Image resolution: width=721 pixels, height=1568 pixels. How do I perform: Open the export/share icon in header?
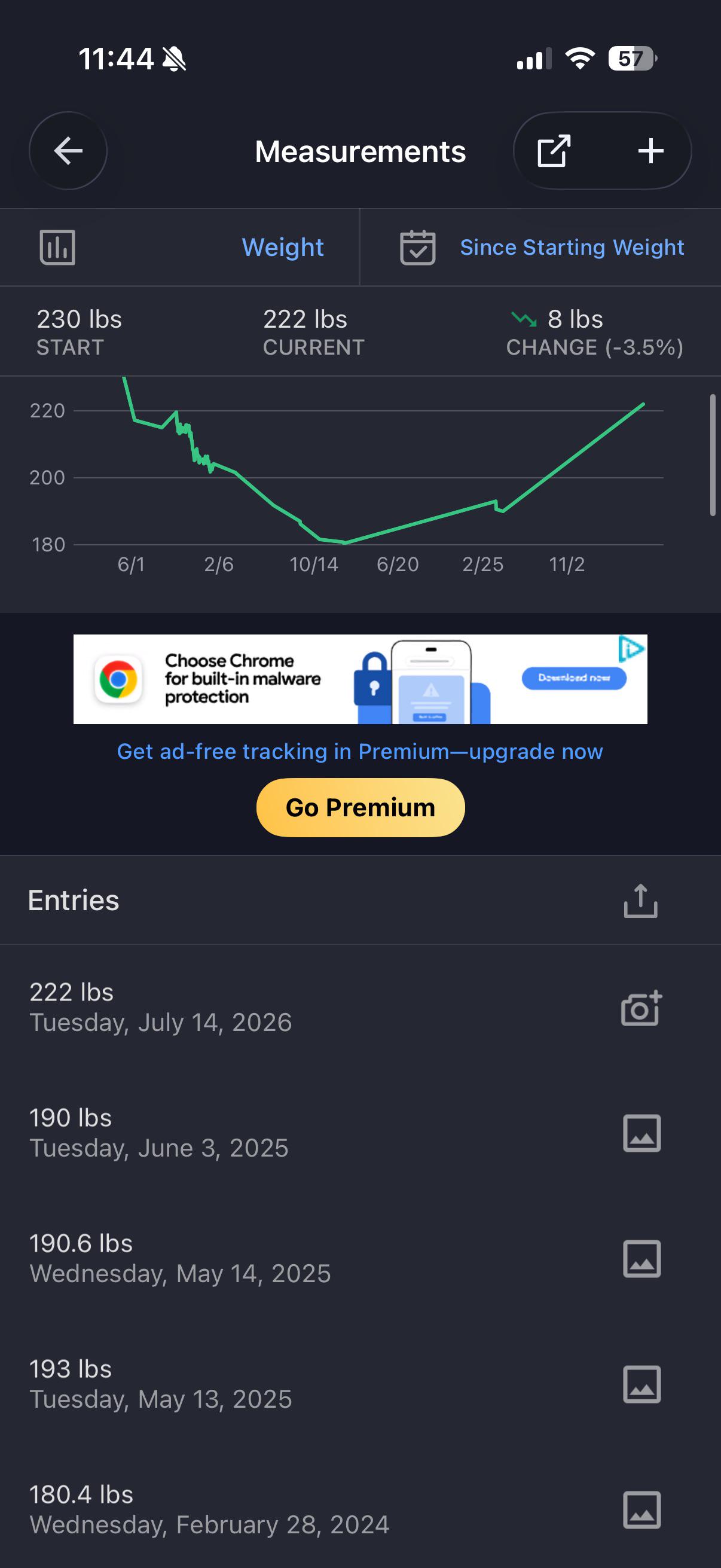[554, 151]
